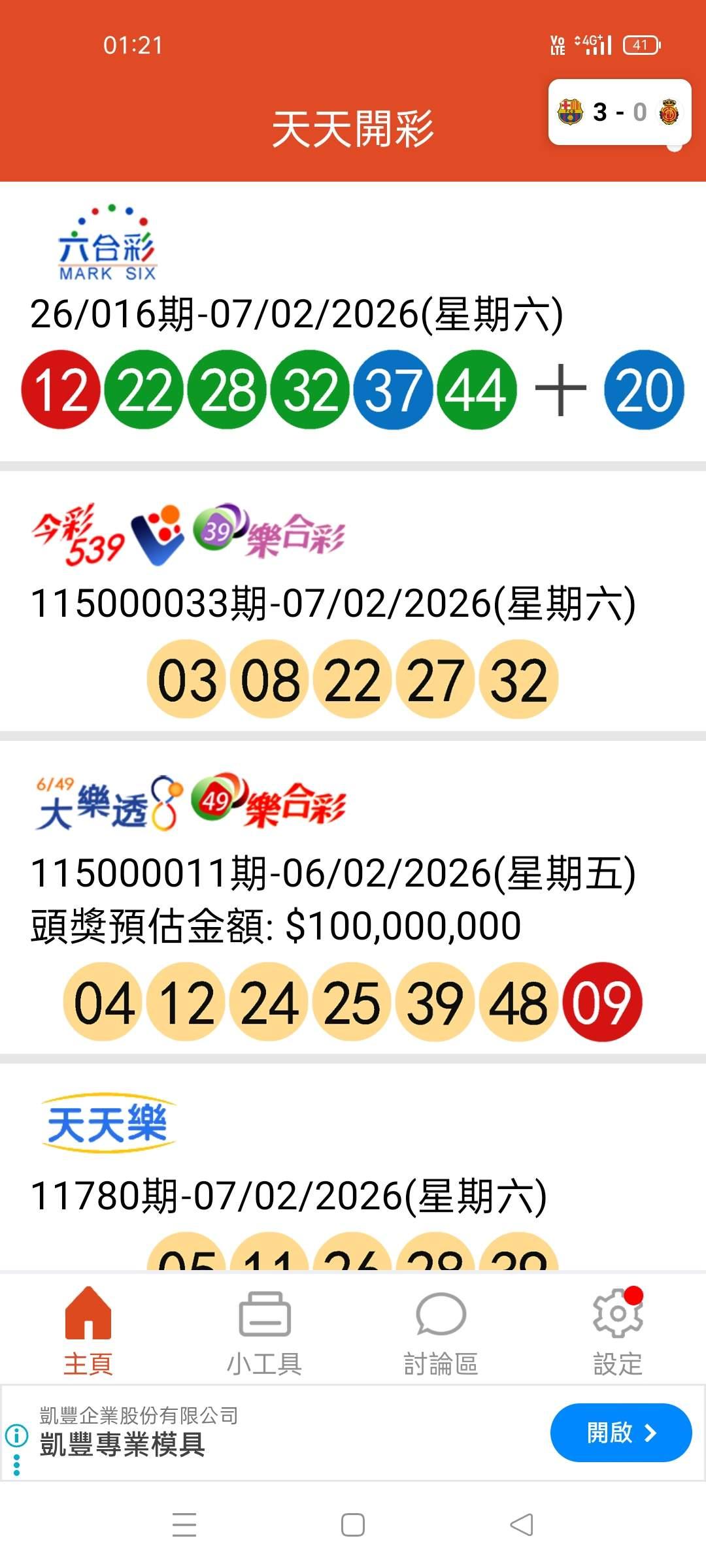
Task: Open the Mark Six 26/016 result card
Action: 353,321
